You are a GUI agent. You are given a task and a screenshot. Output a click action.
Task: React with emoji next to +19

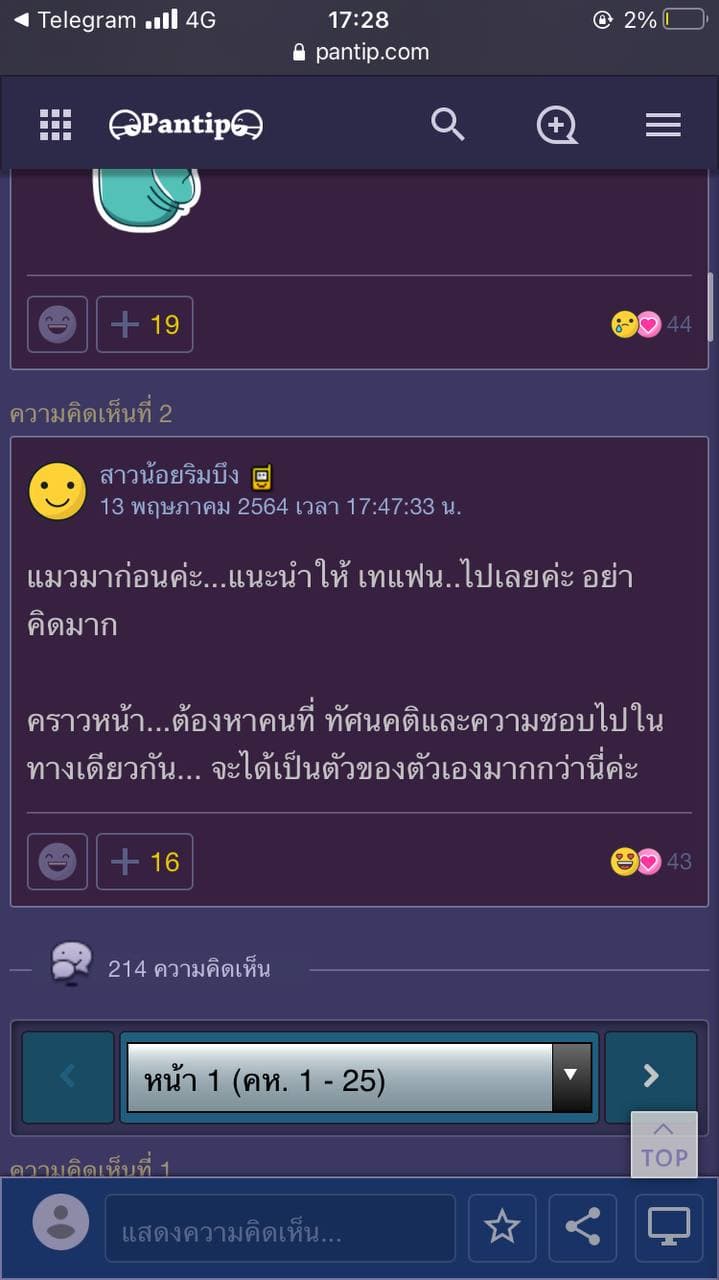(x=57, y=324)
